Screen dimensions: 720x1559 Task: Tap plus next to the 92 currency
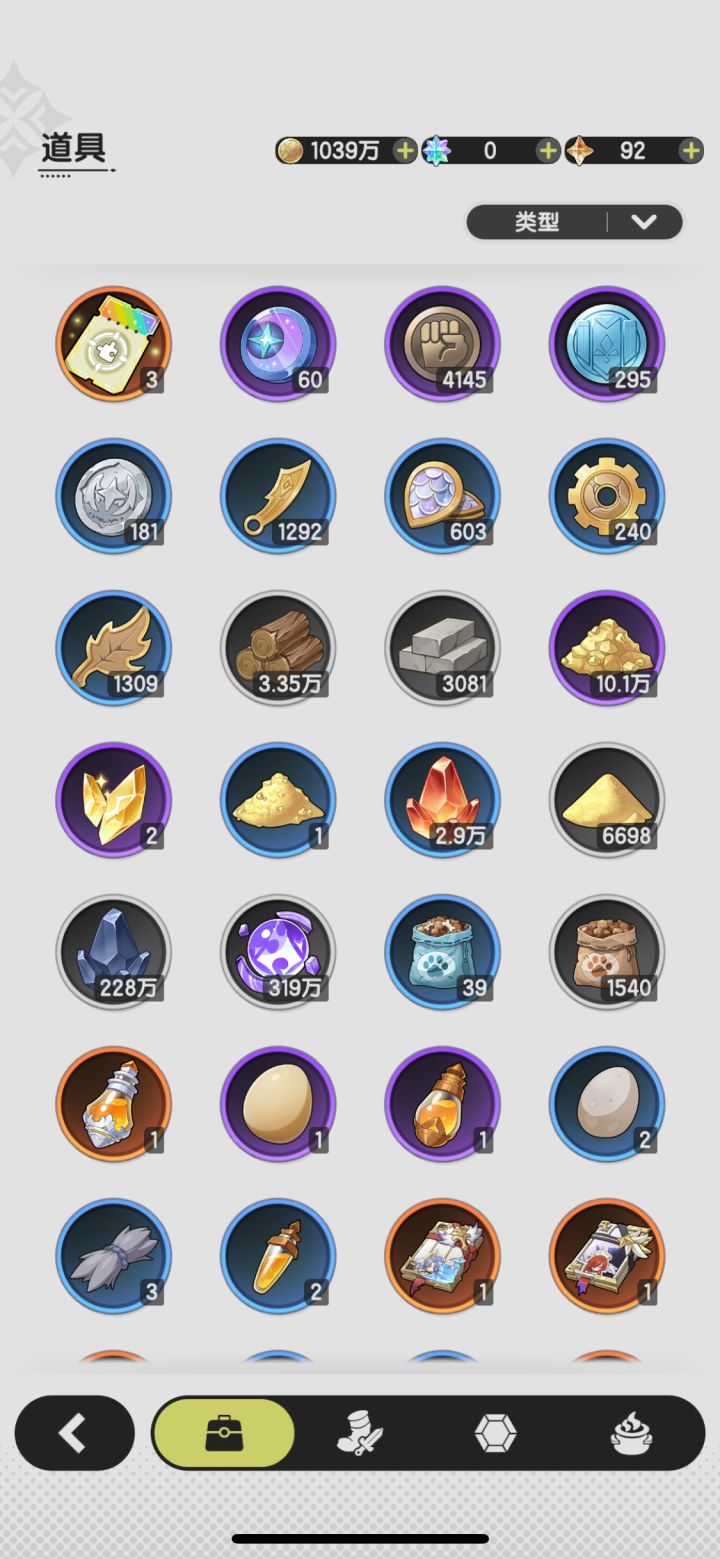tap(690, 151)
